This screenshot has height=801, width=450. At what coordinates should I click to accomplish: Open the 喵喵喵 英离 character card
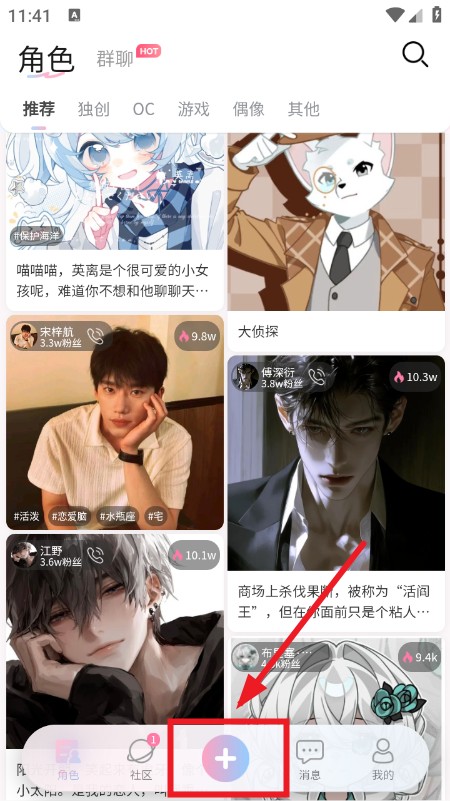(115, 222)
